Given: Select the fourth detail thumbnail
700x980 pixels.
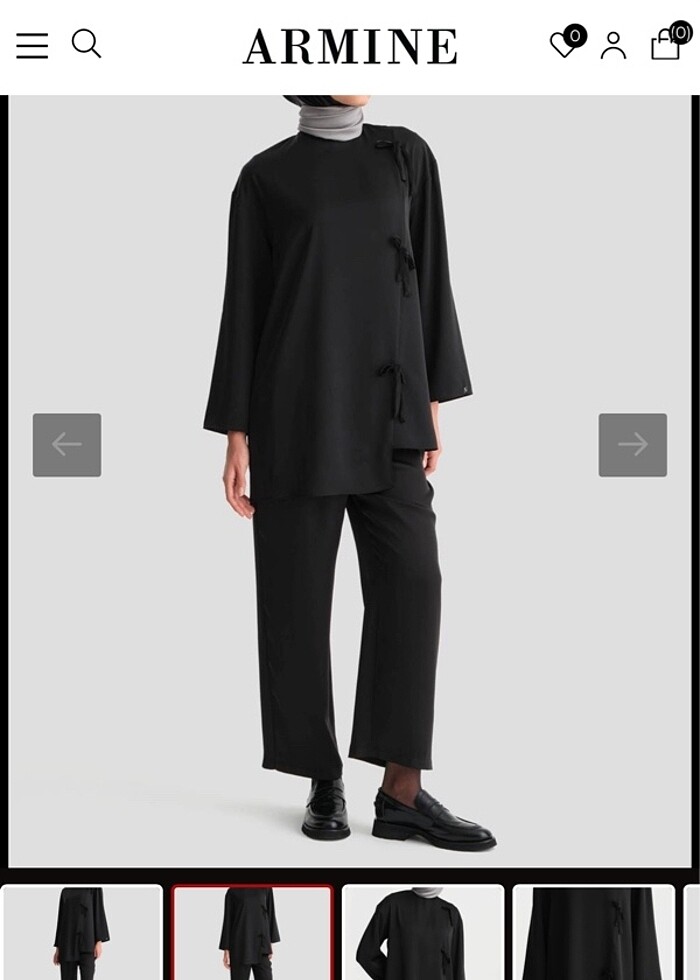Looking at the screenshot, I should [x=594, y=932].
